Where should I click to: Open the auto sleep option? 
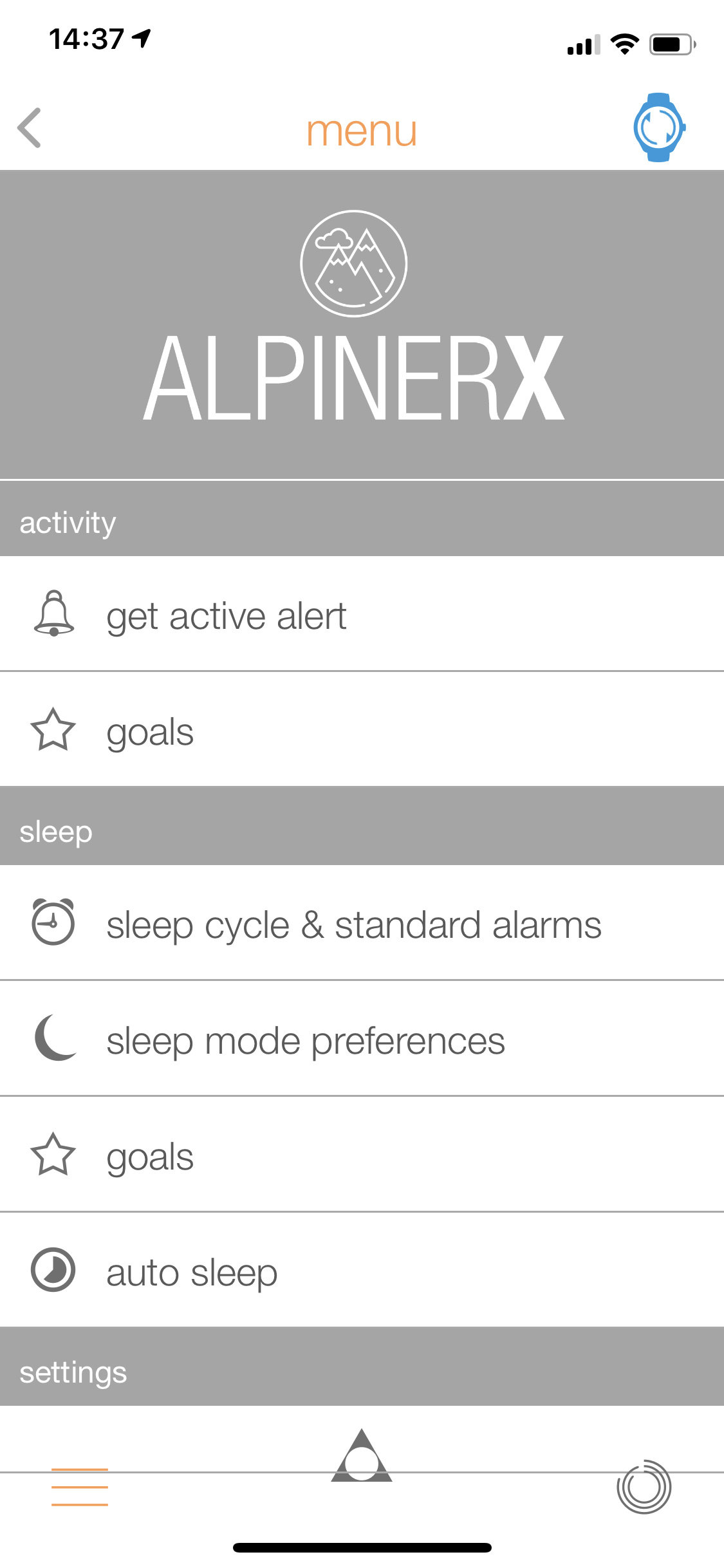[362, 1270]
